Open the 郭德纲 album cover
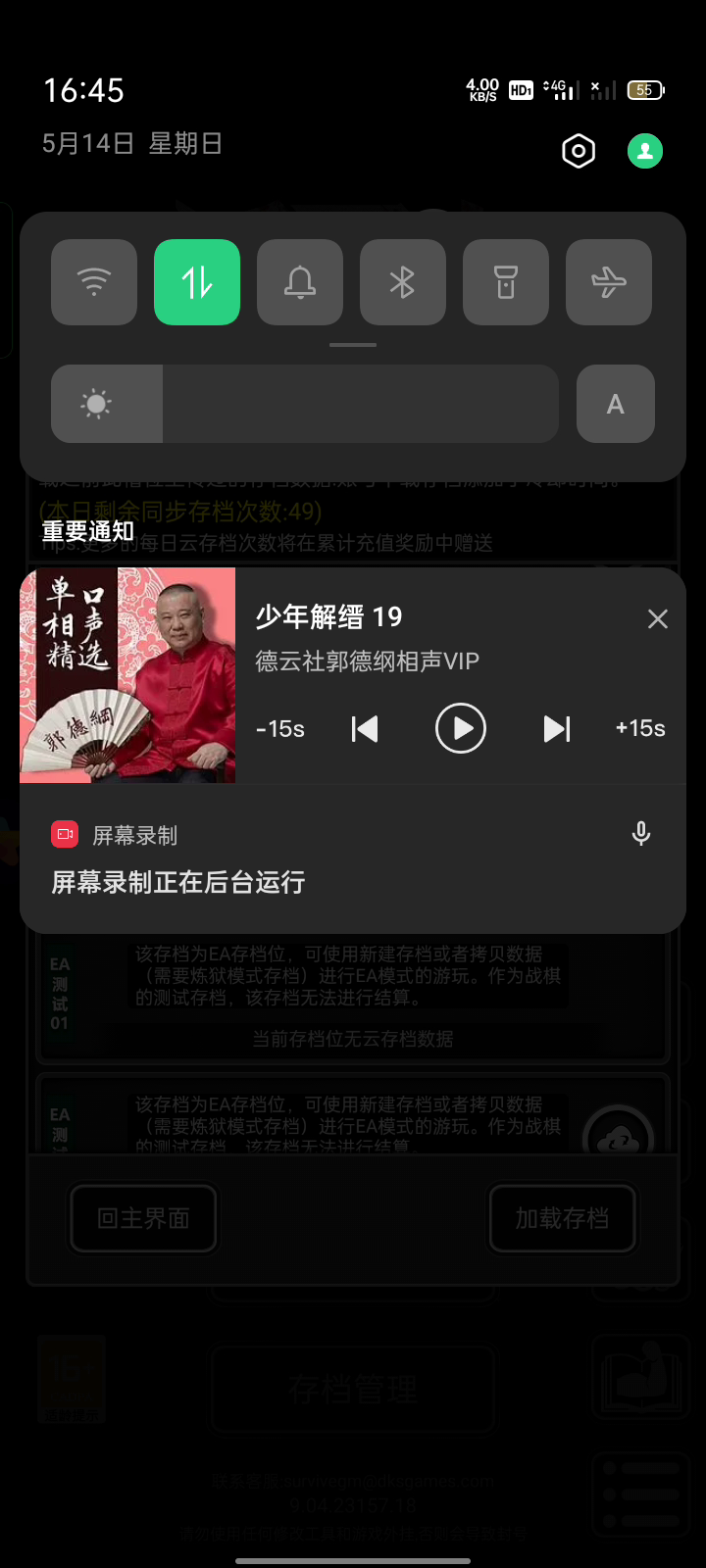This screenshot has width=706, height=1568. (x=127, y=675)
